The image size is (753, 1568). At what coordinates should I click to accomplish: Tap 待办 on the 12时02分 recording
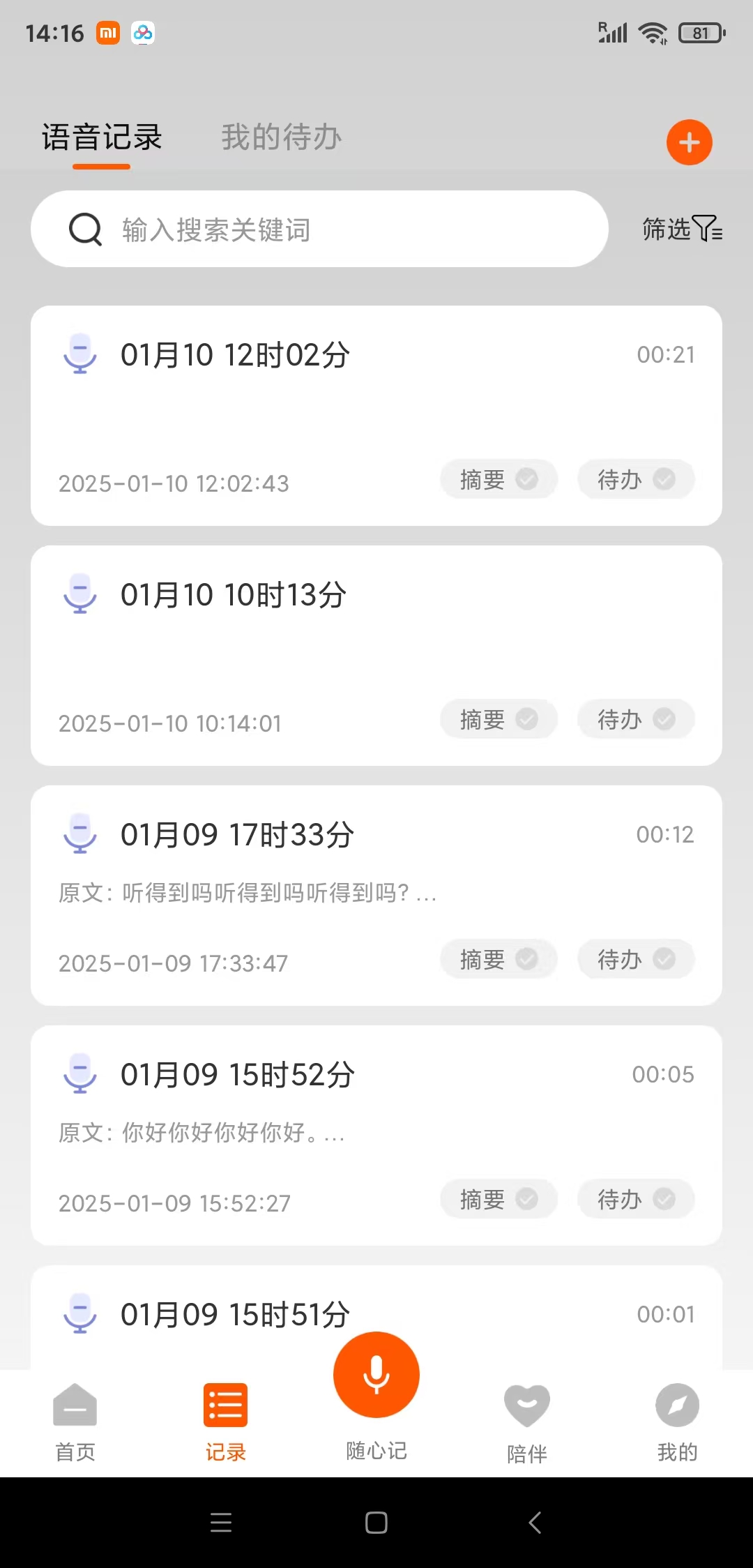[x=635, y=480]
